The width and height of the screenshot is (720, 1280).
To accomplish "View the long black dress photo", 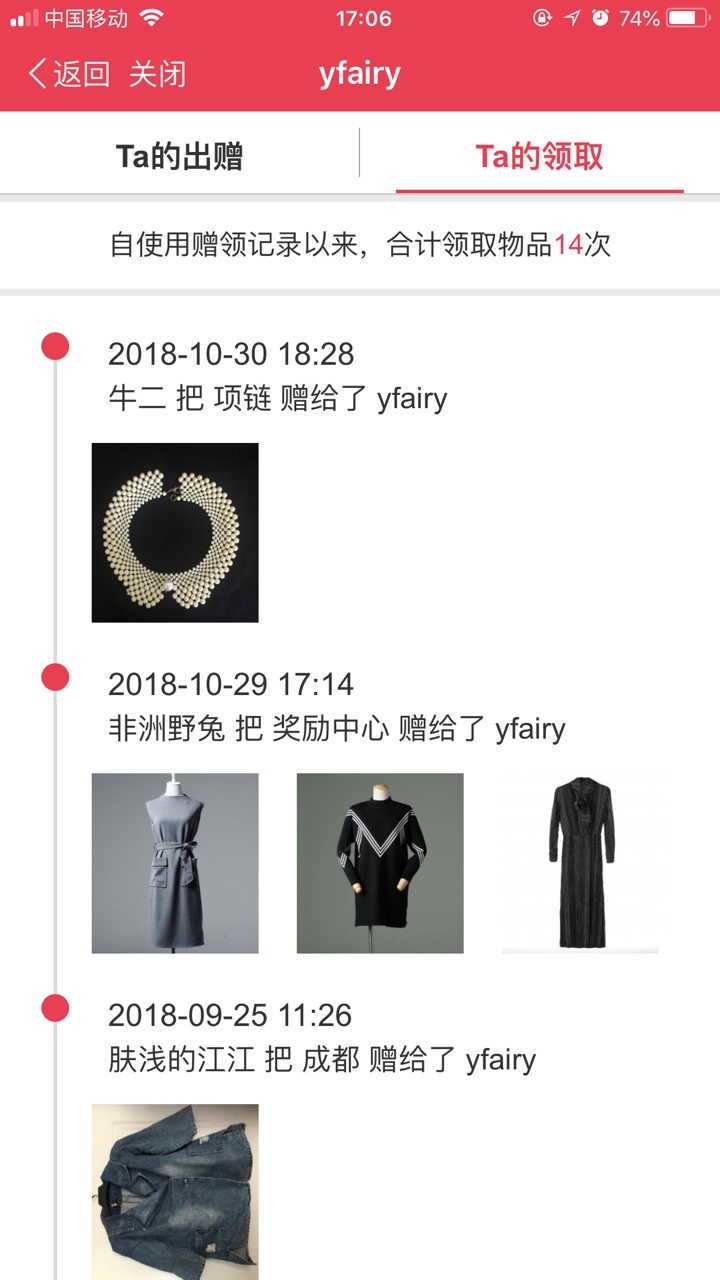I will coord(580,863).
